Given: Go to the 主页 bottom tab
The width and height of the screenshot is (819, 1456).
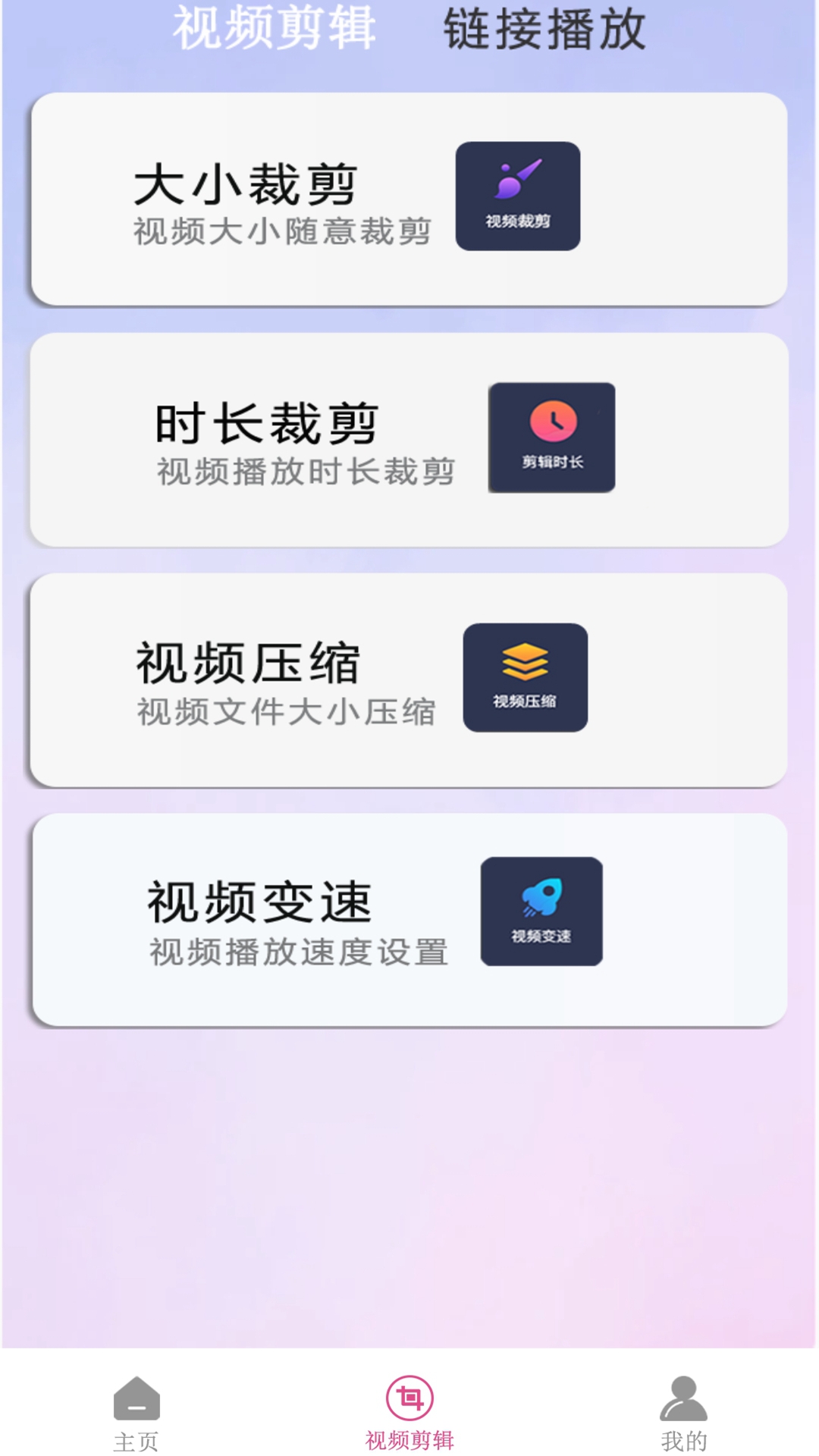Looking at the screenshot, I should point(136,1412).
